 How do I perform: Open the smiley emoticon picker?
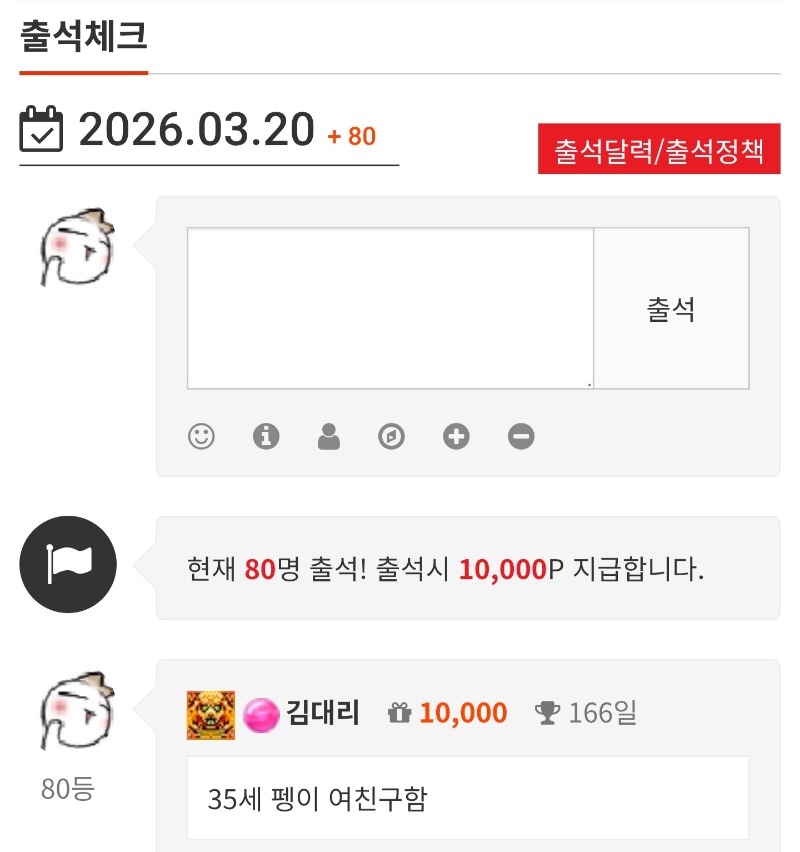point(202,436)
